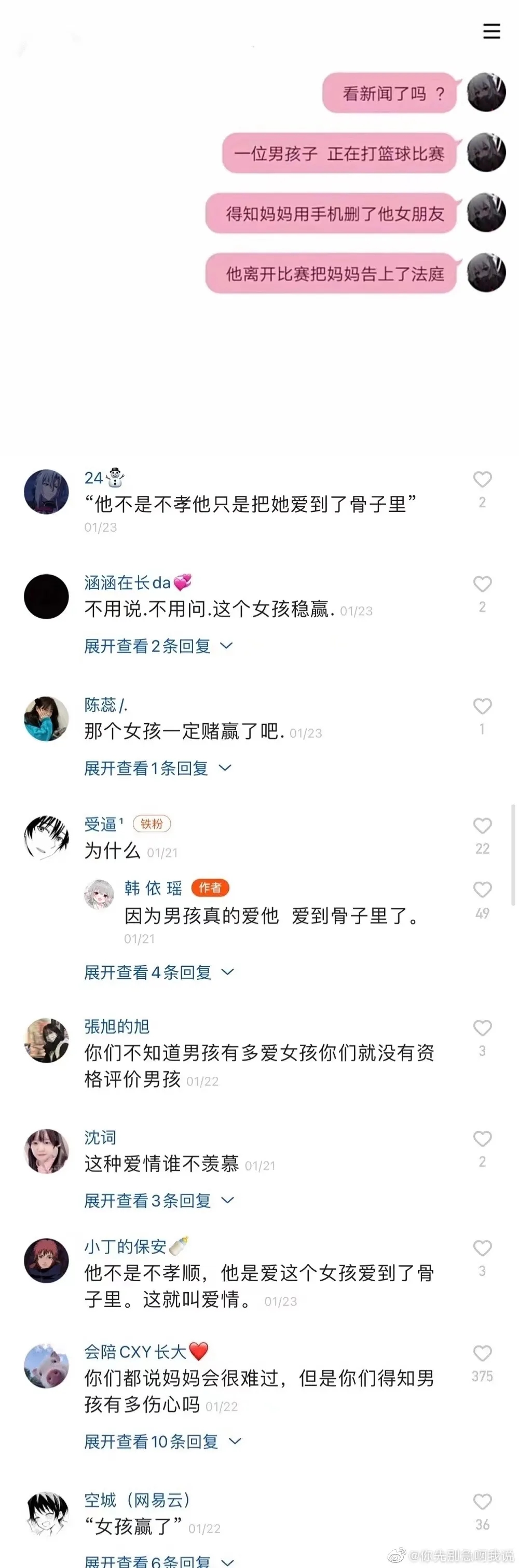
Task: Expand the 4 replies under 受逼's thread
Action: point(158,972)
